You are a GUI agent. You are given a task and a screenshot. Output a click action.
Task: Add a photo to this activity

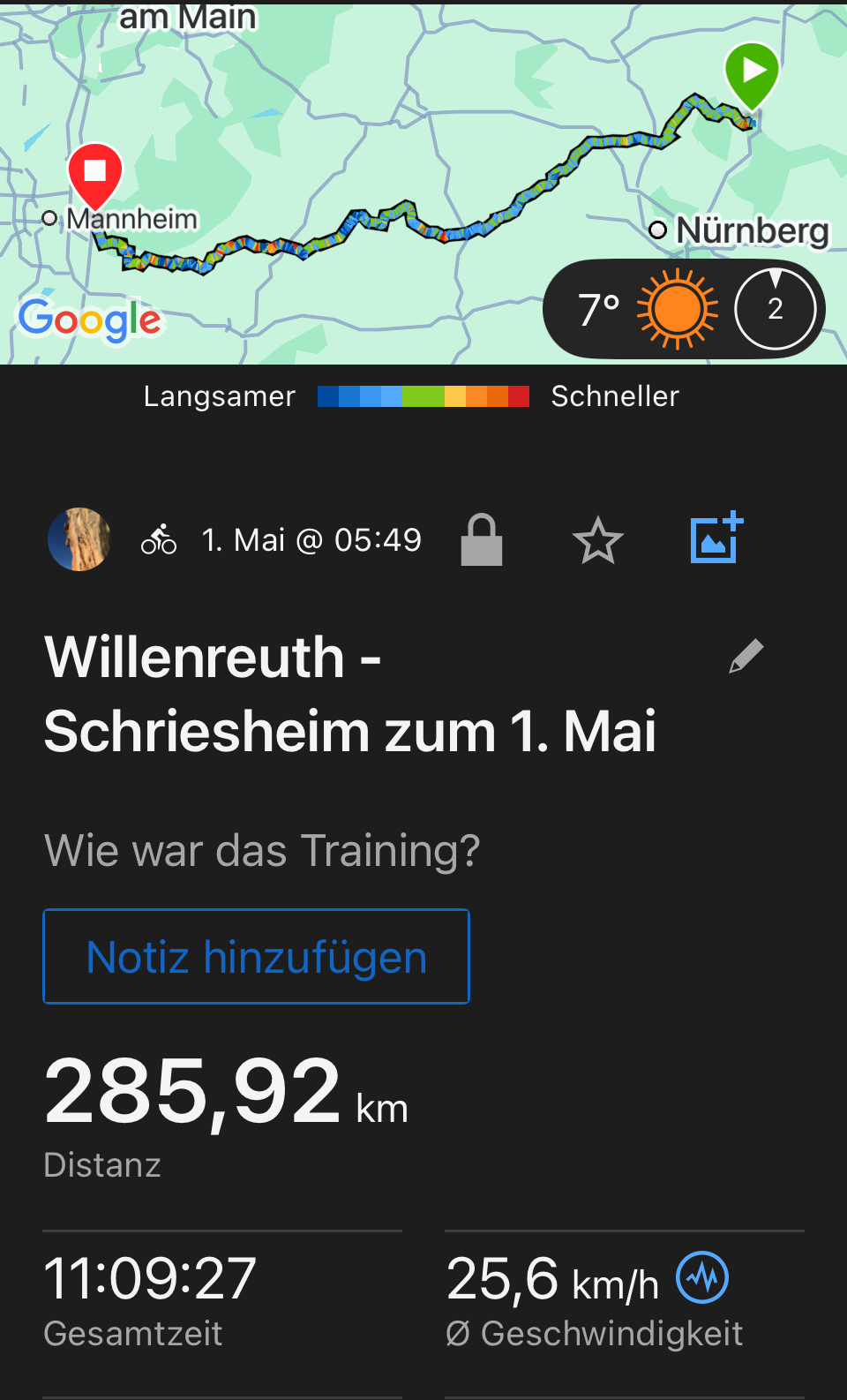[716, 538]
